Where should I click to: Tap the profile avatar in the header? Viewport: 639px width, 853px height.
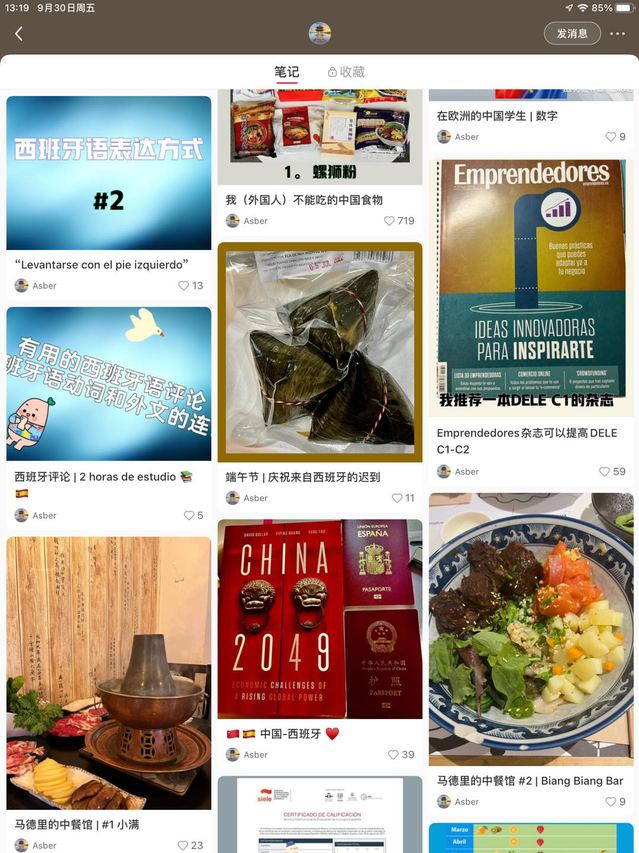[x=320, y=33]
